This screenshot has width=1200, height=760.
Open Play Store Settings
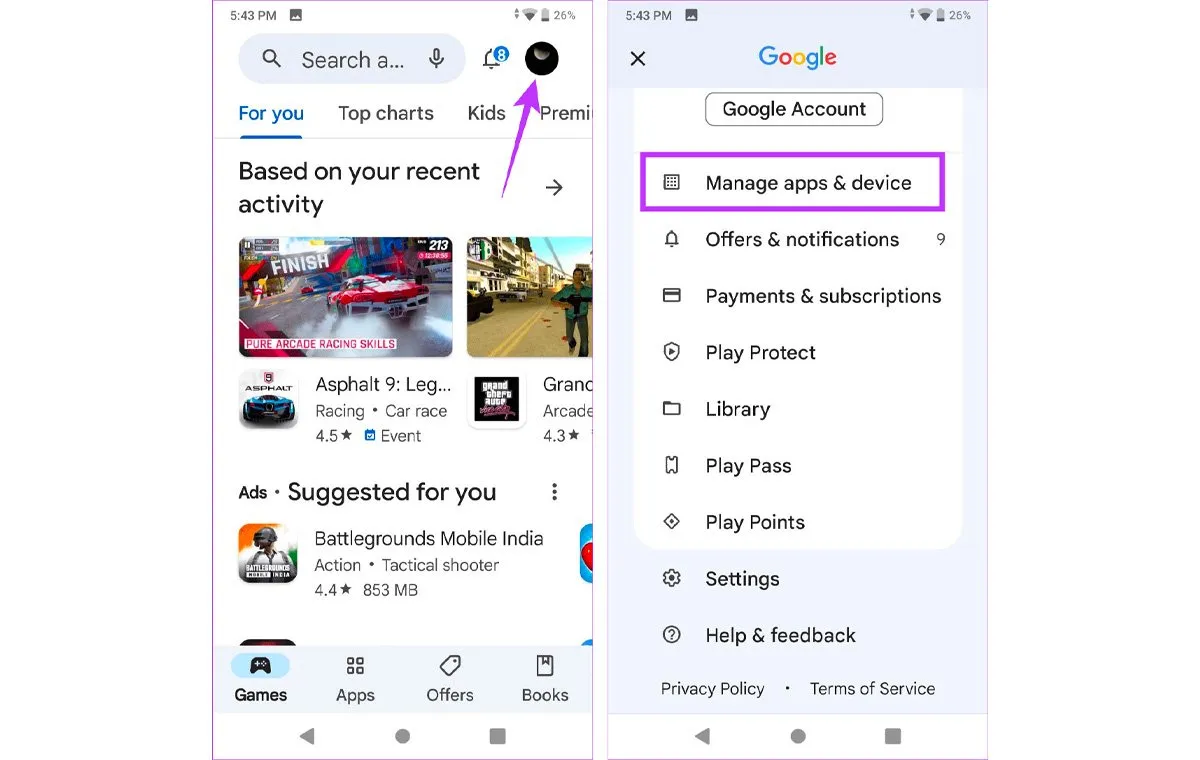pyautogui.click(x=741, y=579)
